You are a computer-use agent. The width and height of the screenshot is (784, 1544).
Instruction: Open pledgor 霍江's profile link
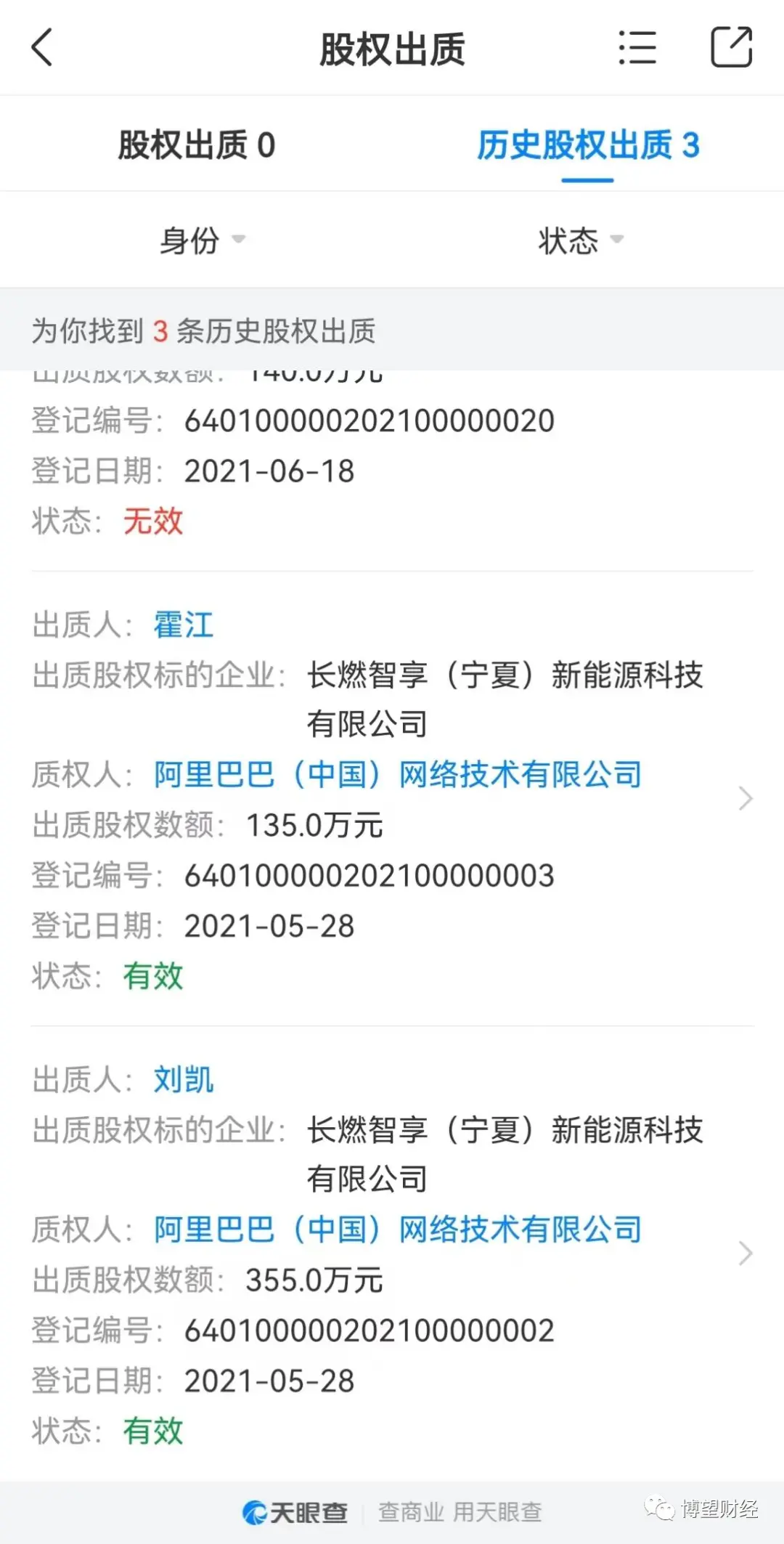tap(184, 625)
